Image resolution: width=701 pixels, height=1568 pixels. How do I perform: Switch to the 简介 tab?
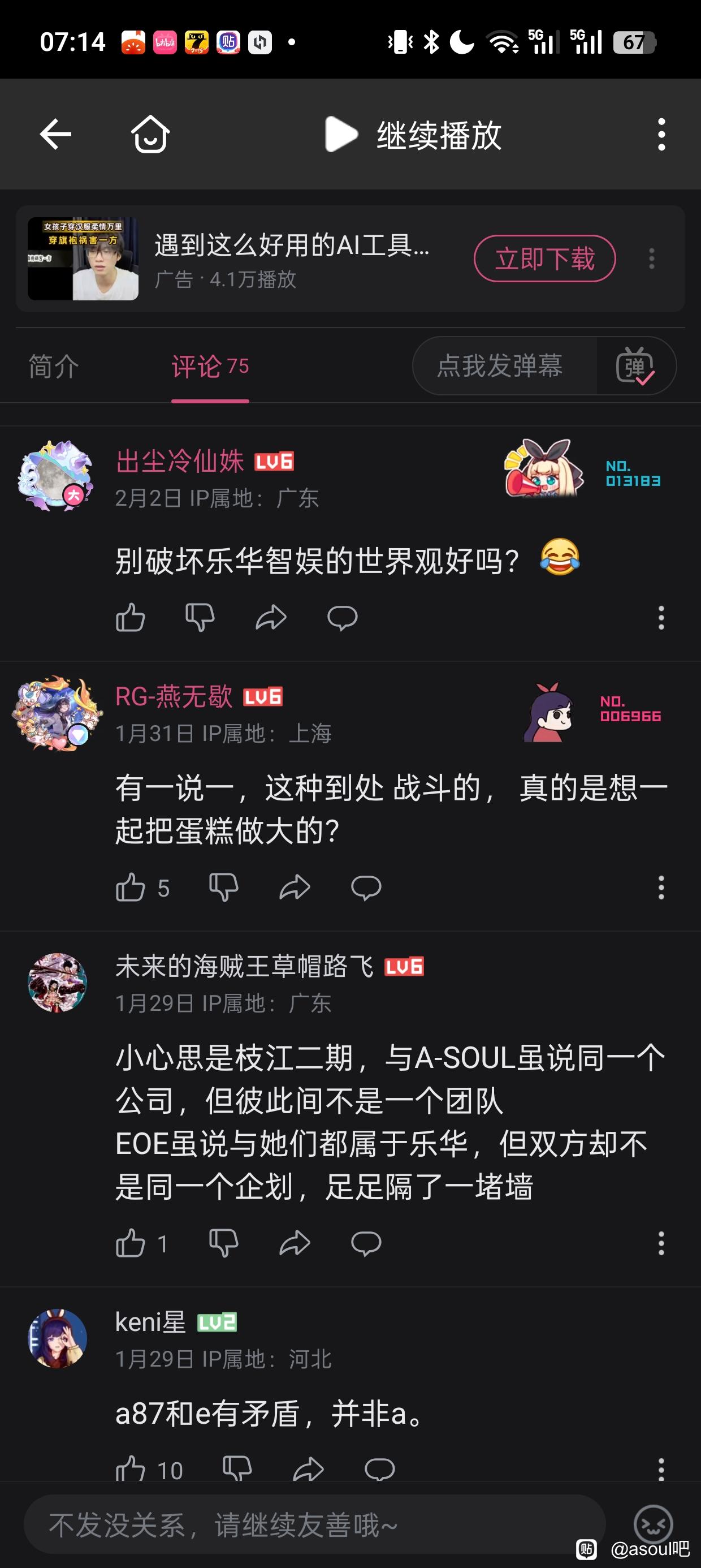(x=54, y=367)
